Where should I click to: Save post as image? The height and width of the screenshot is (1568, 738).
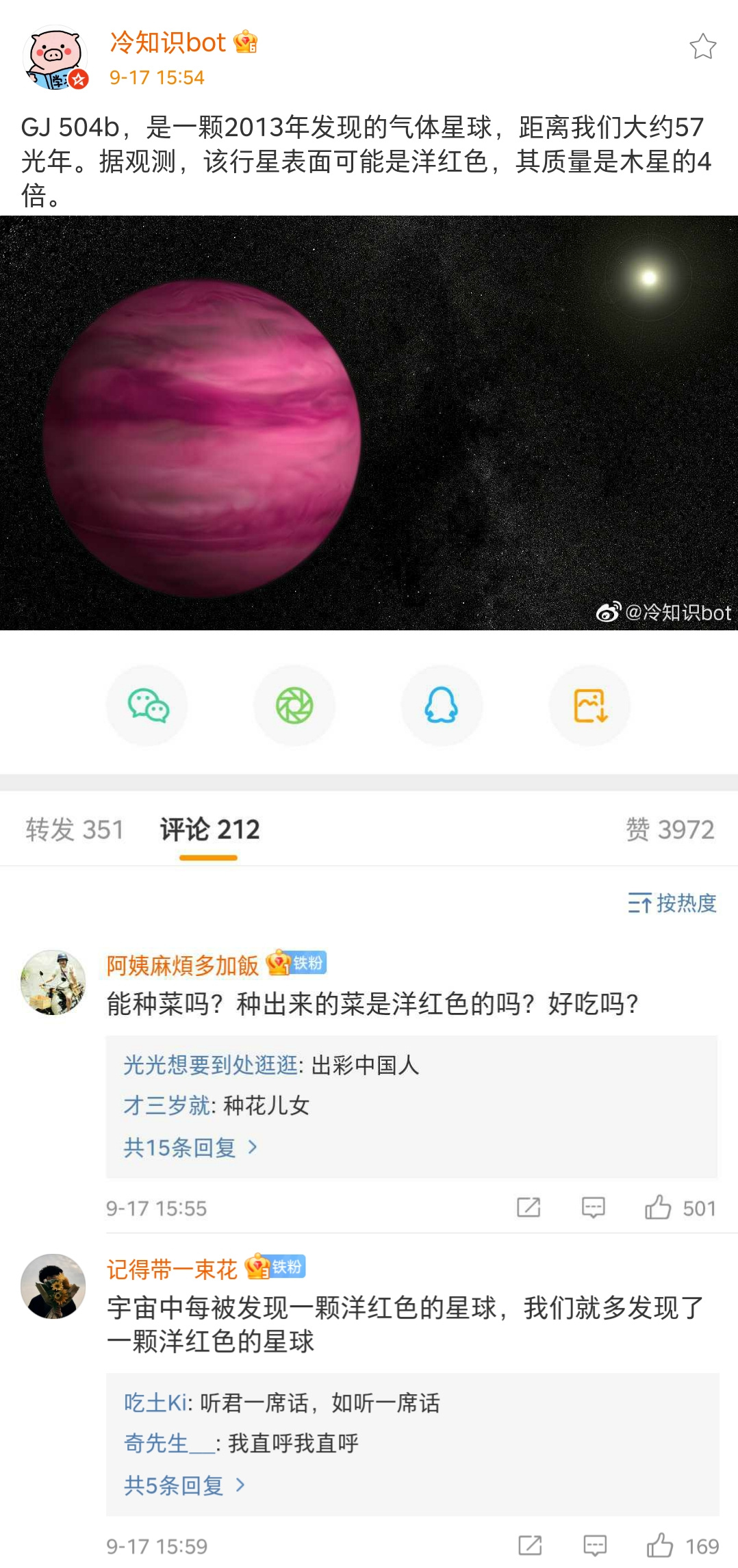pos(589,706)
